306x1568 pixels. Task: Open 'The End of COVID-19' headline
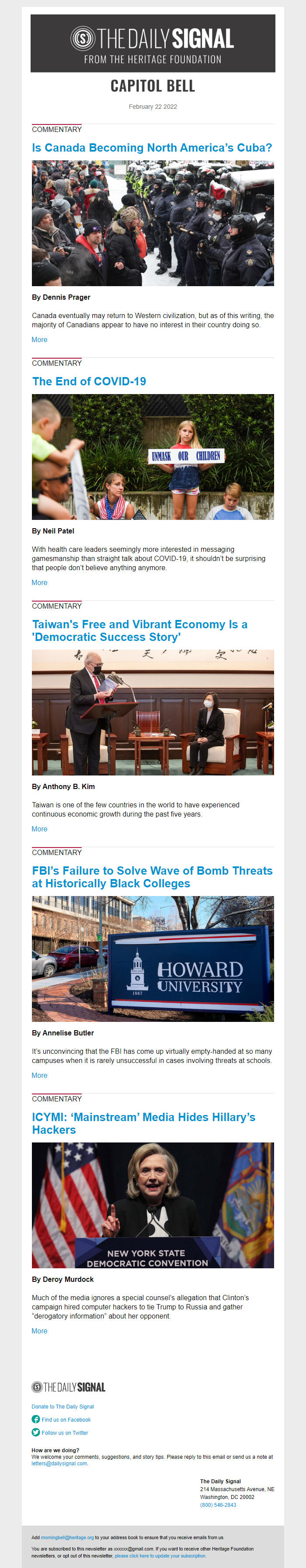click(89, 382)
